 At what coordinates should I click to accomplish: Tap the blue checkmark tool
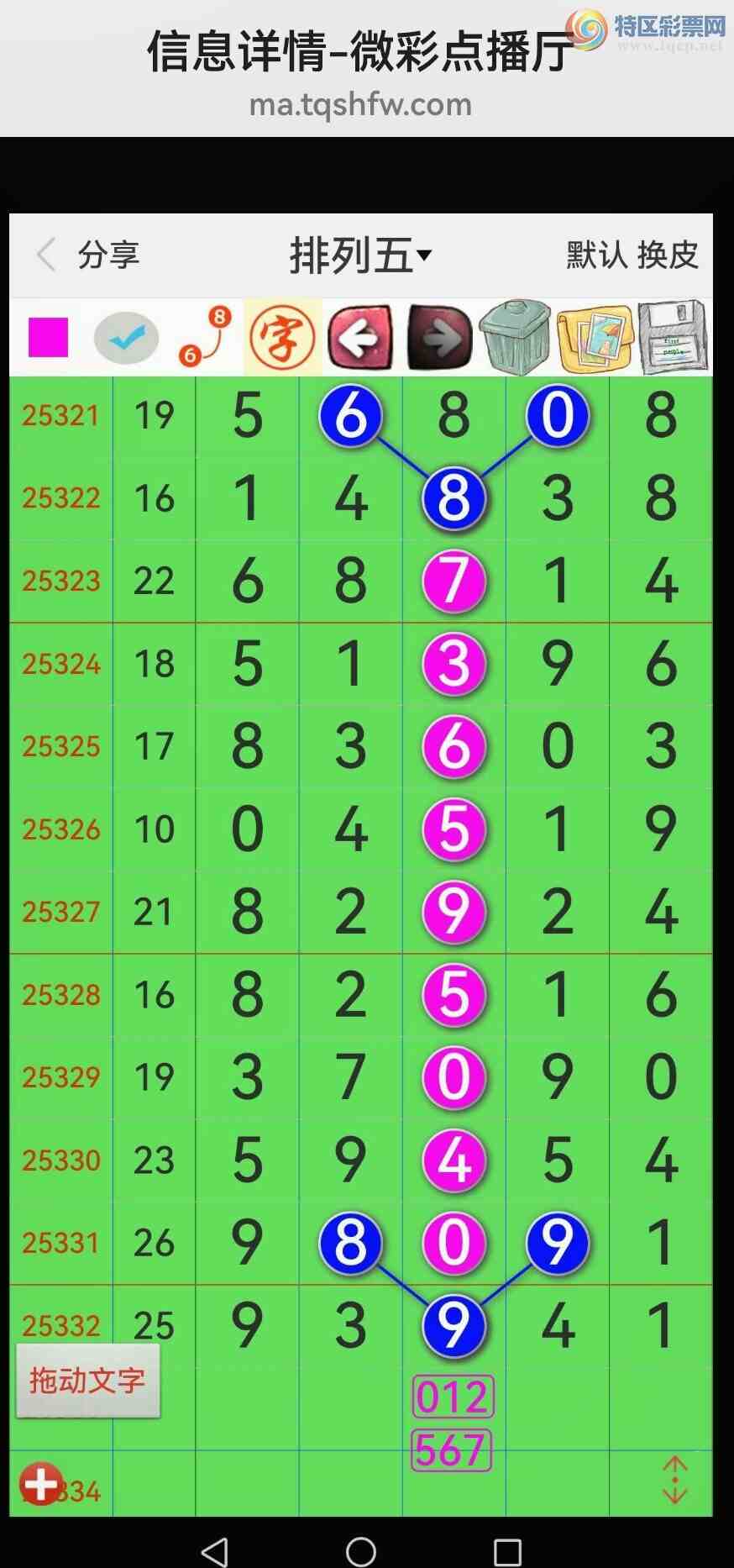pyautogui.click(x=126, y=339)
